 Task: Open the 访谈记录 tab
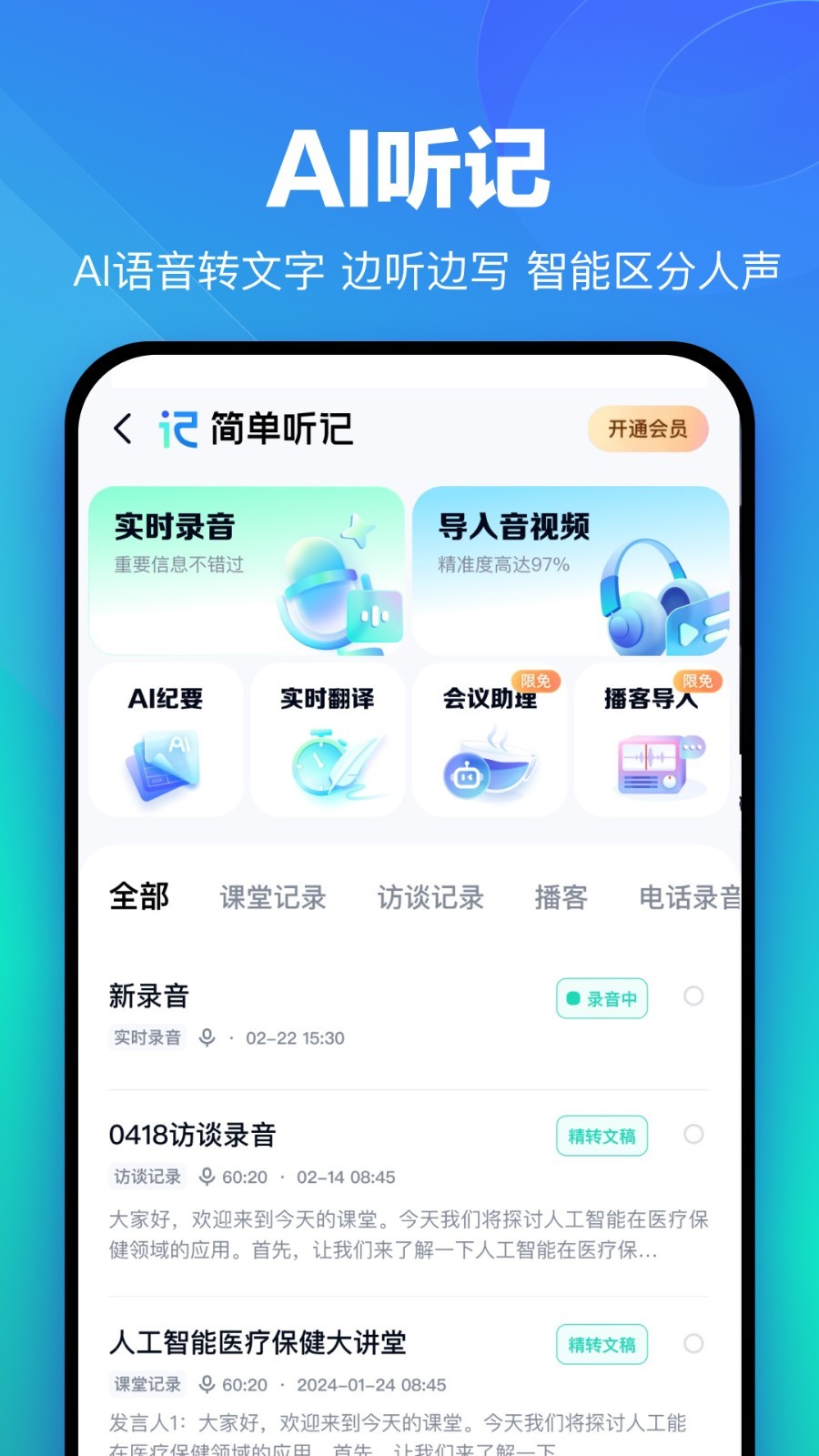pyautogui.click(x=430, y=898)
